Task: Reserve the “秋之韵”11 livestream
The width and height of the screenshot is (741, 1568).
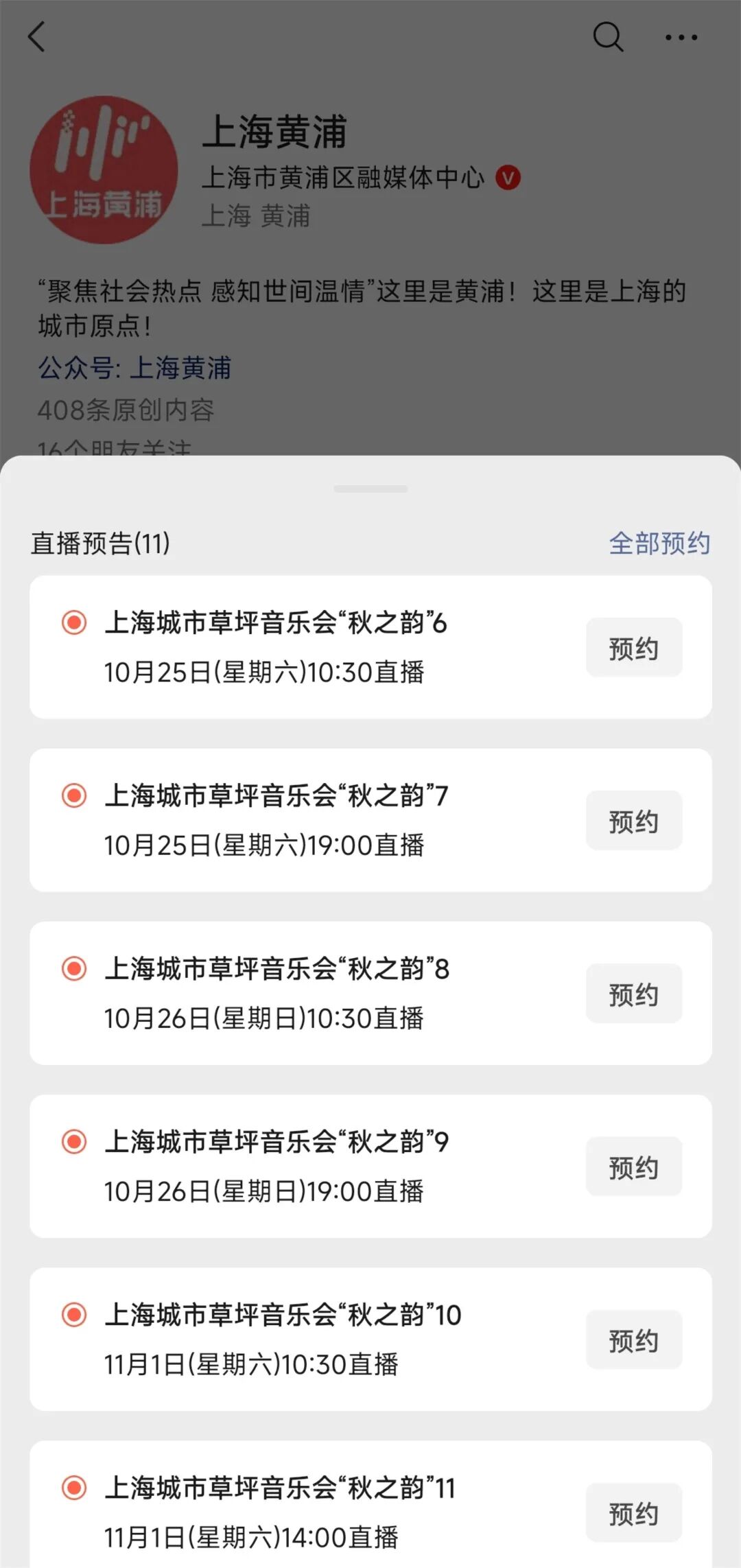Action: click(x=633, y=1513)
